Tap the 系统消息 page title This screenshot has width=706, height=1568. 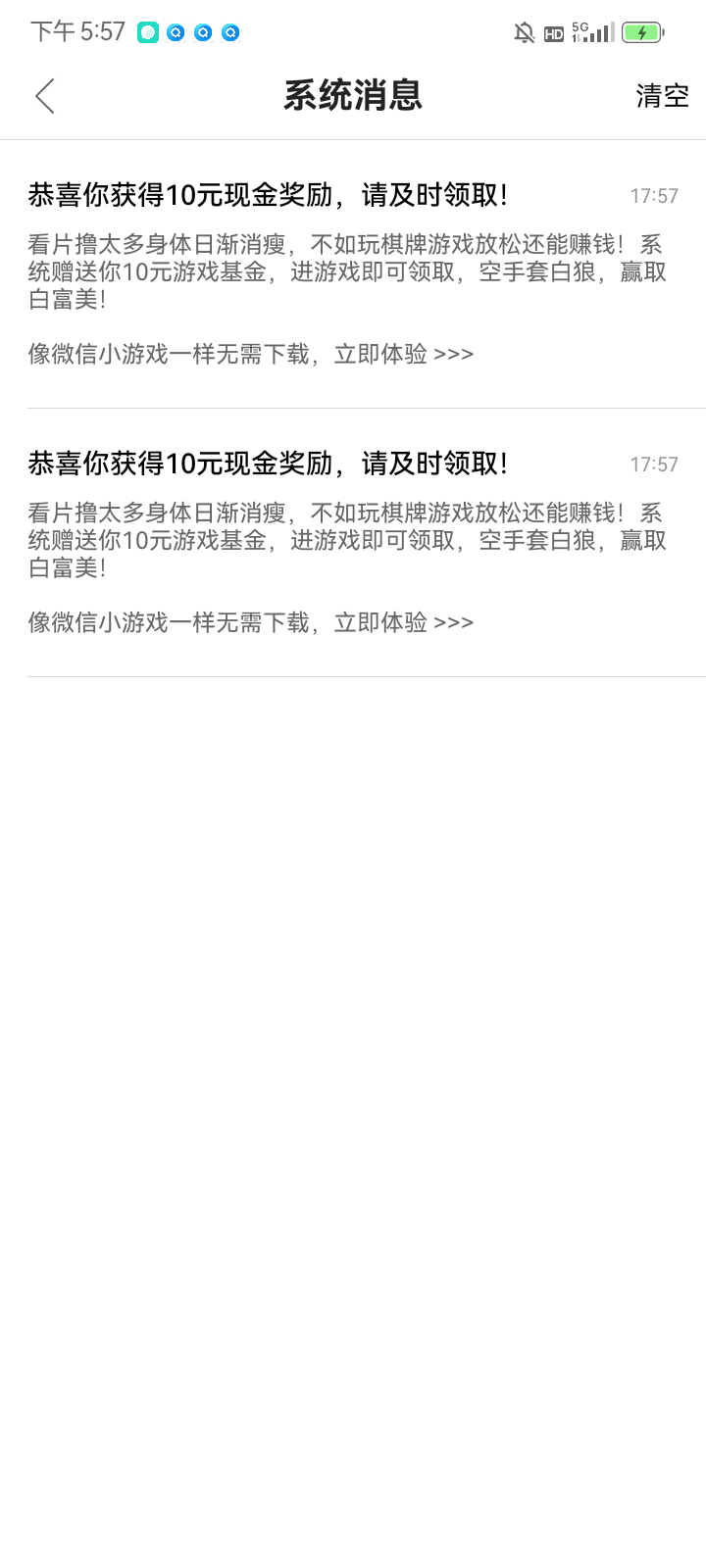pos(353,97)
